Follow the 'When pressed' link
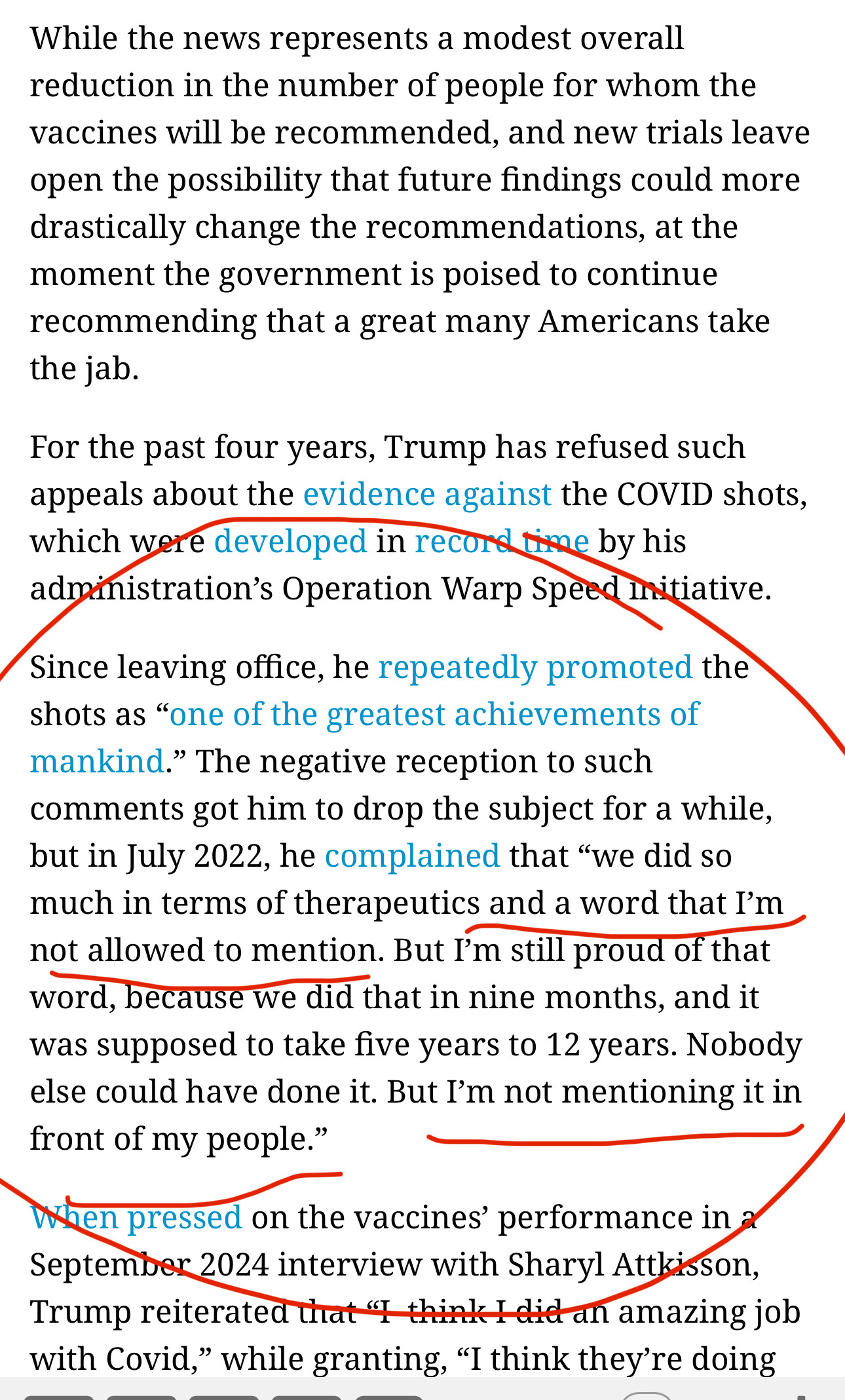The width and height of the screenshot is (845, 1400). pos(136,1218)
